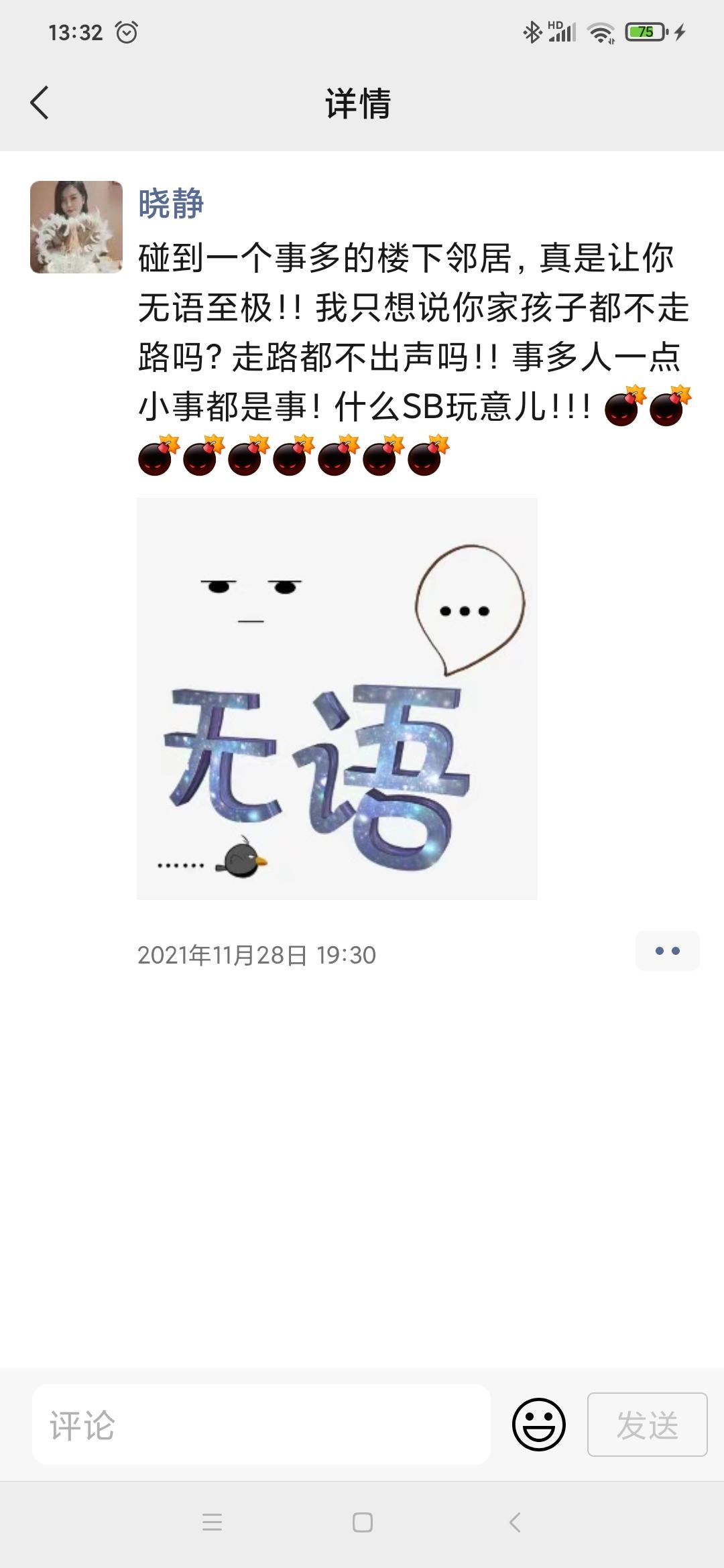View the 无语 image in the post
The image size is (724, 1568).
point(337,698)
